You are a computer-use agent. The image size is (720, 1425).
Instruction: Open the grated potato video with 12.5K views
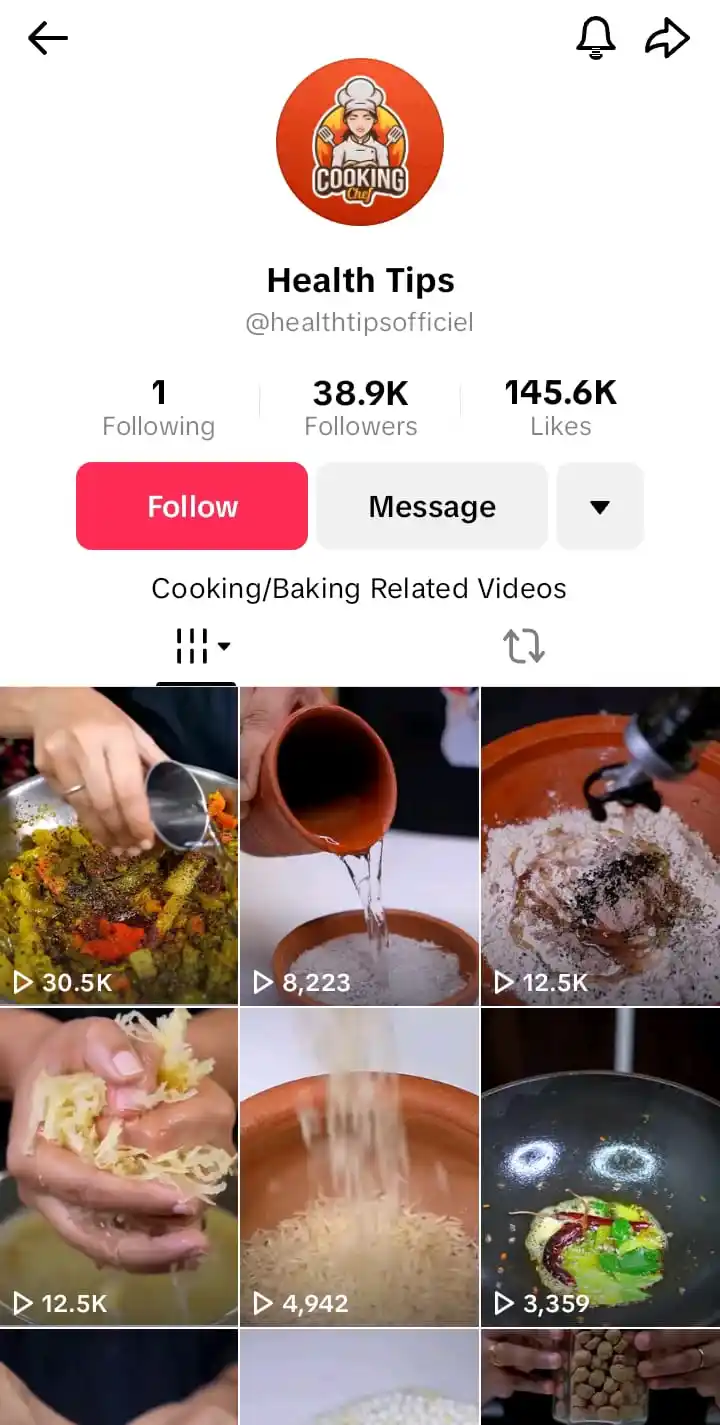(119, 1166)
